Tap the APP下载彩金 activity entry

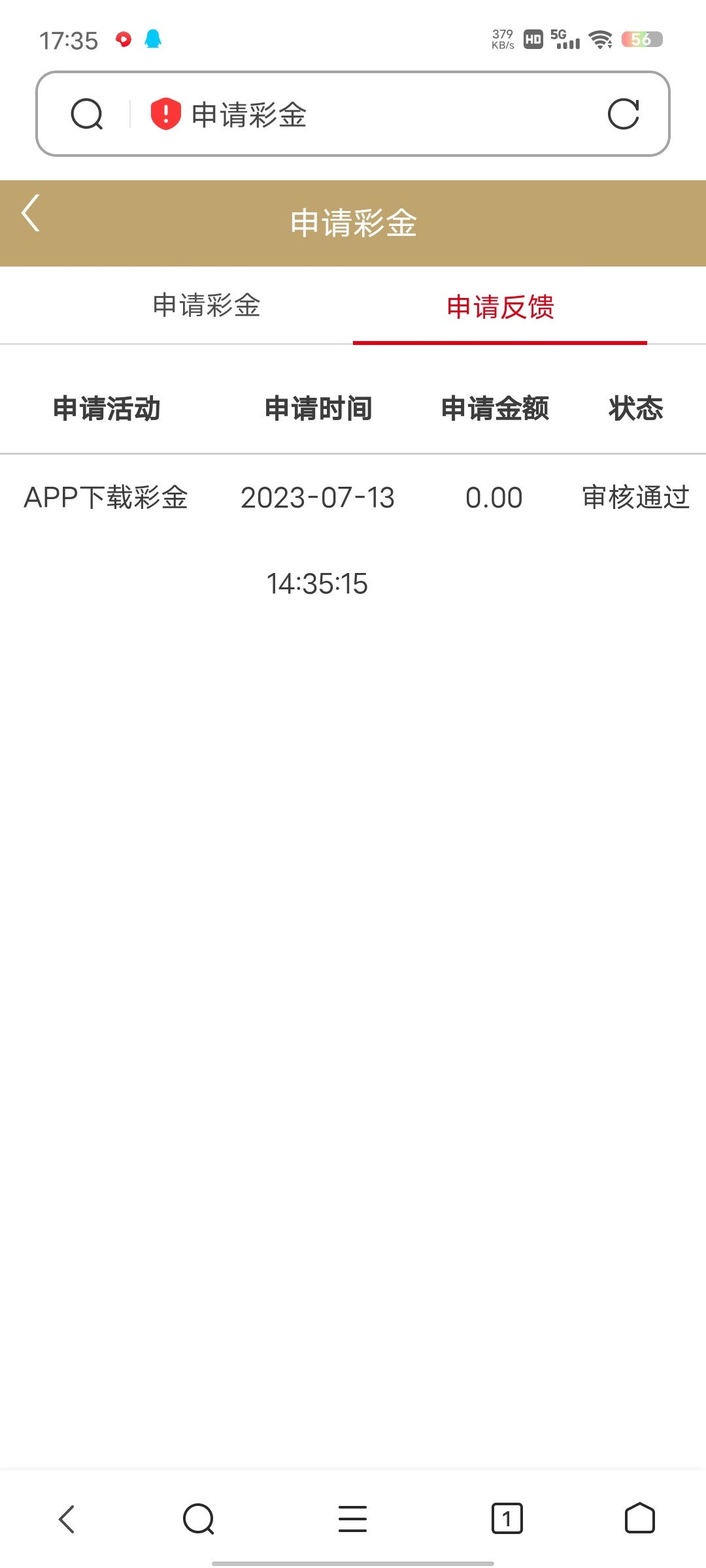click(x=107, y=498)
